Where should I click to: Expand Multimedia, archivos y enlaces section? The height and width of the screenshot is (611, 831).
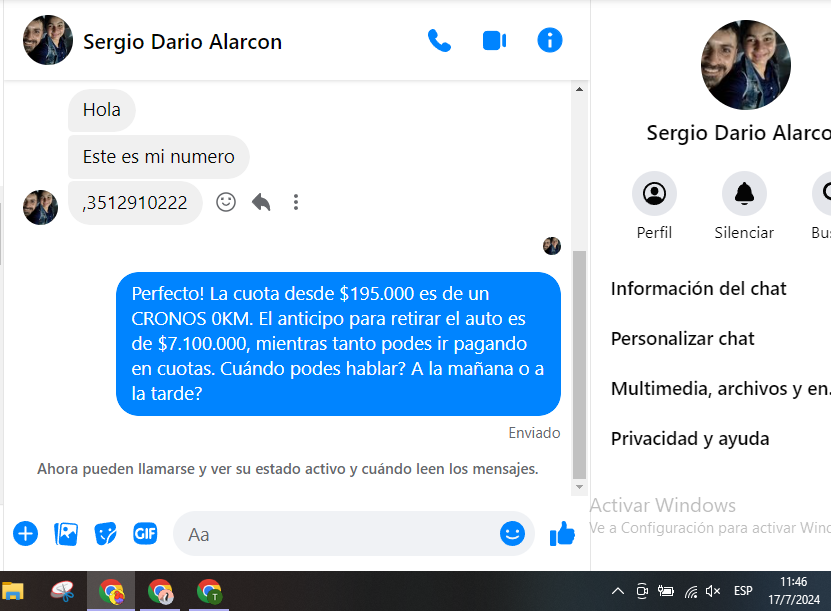click(720, 389)
